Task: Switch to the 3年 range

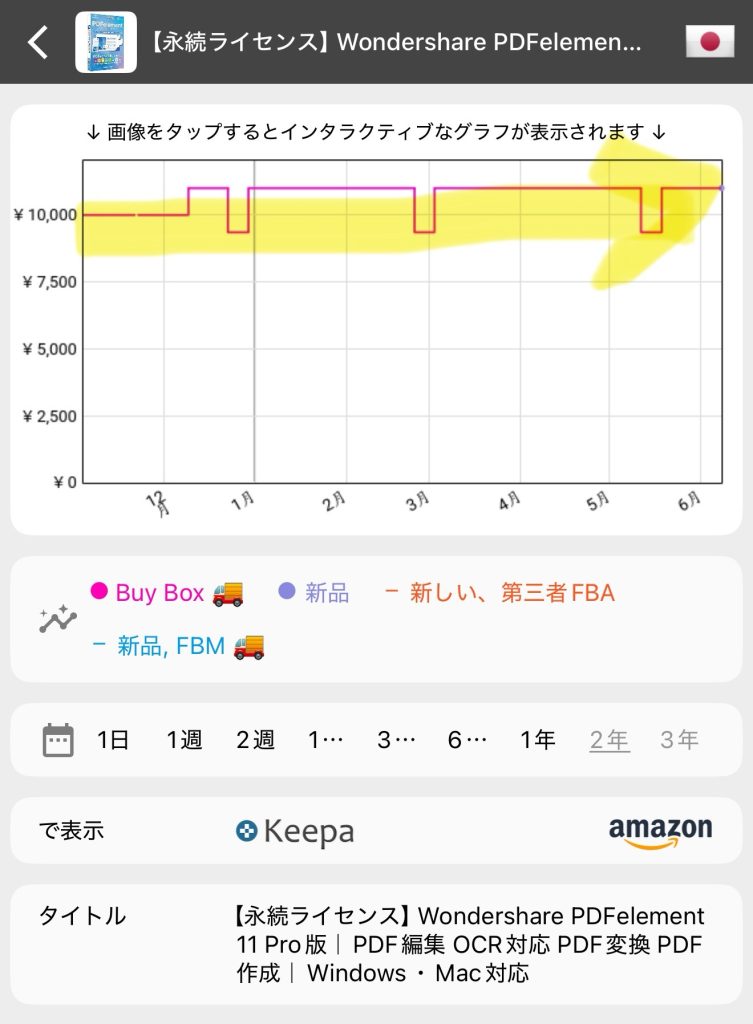Action: 680,740
